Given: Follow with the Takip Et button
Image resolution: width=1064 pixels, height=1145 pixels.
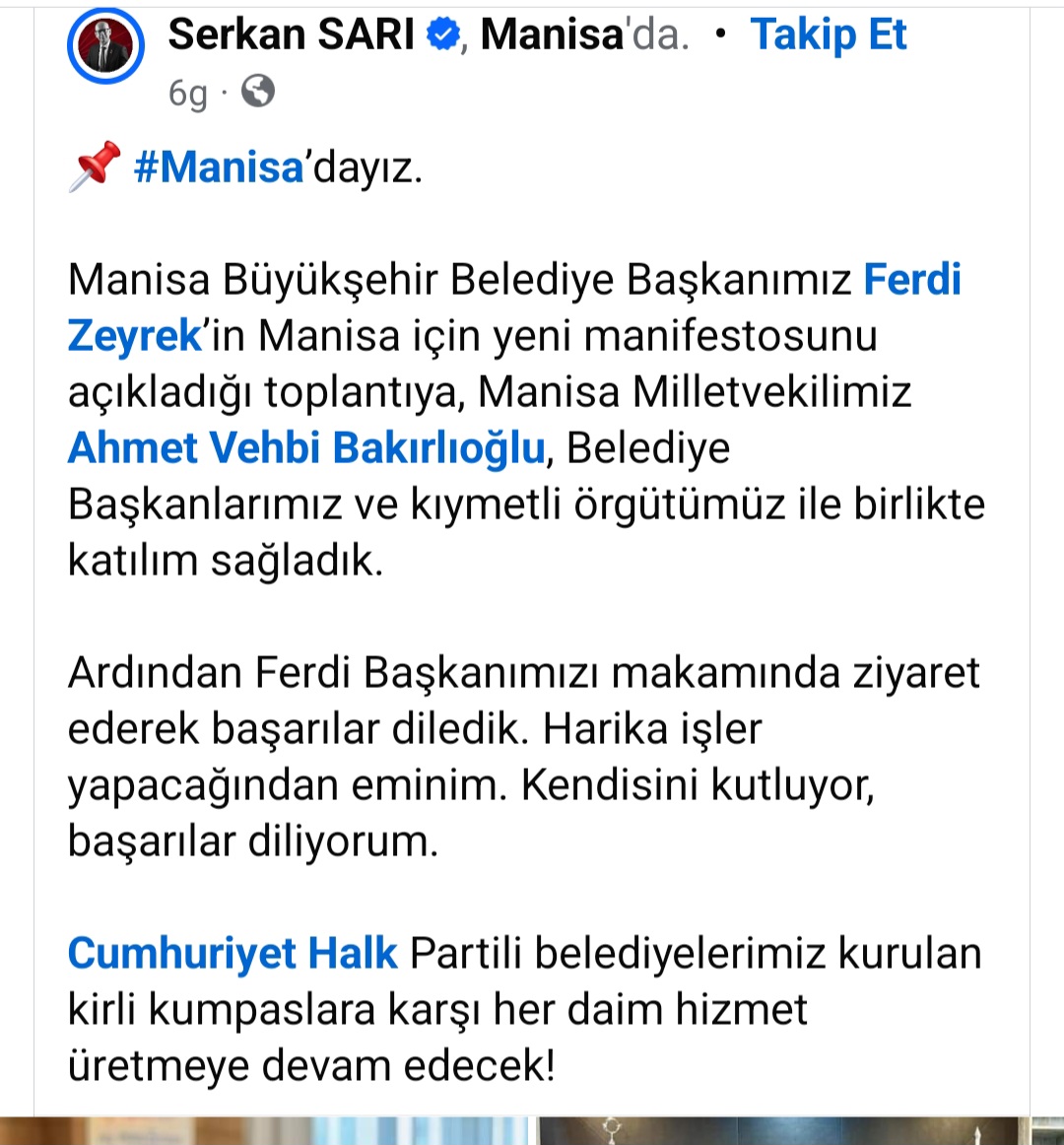Looking at the screenshot, I should click(828, 35).
